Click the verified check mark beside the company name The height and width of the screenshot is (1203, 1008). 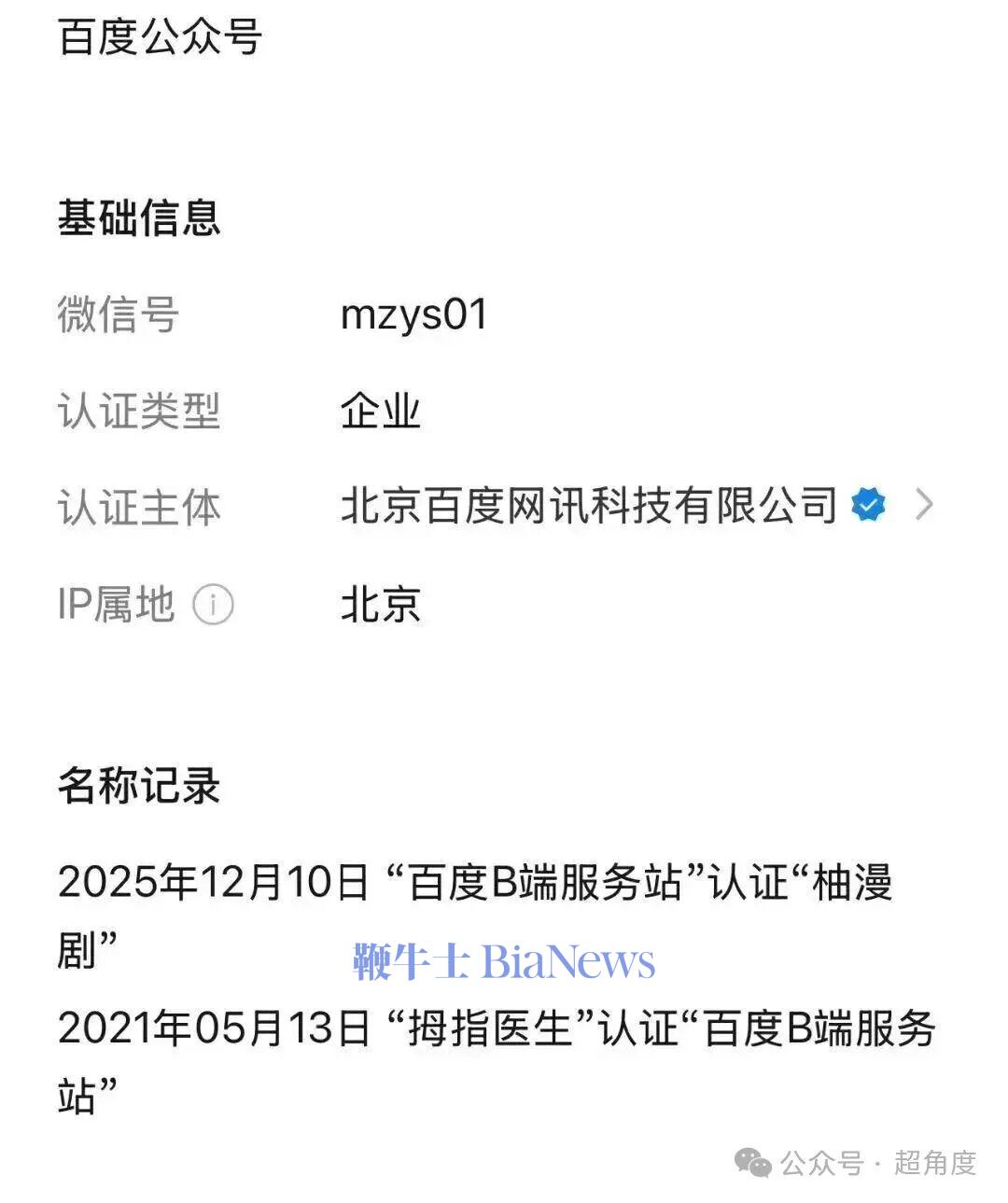click(869, 504)
